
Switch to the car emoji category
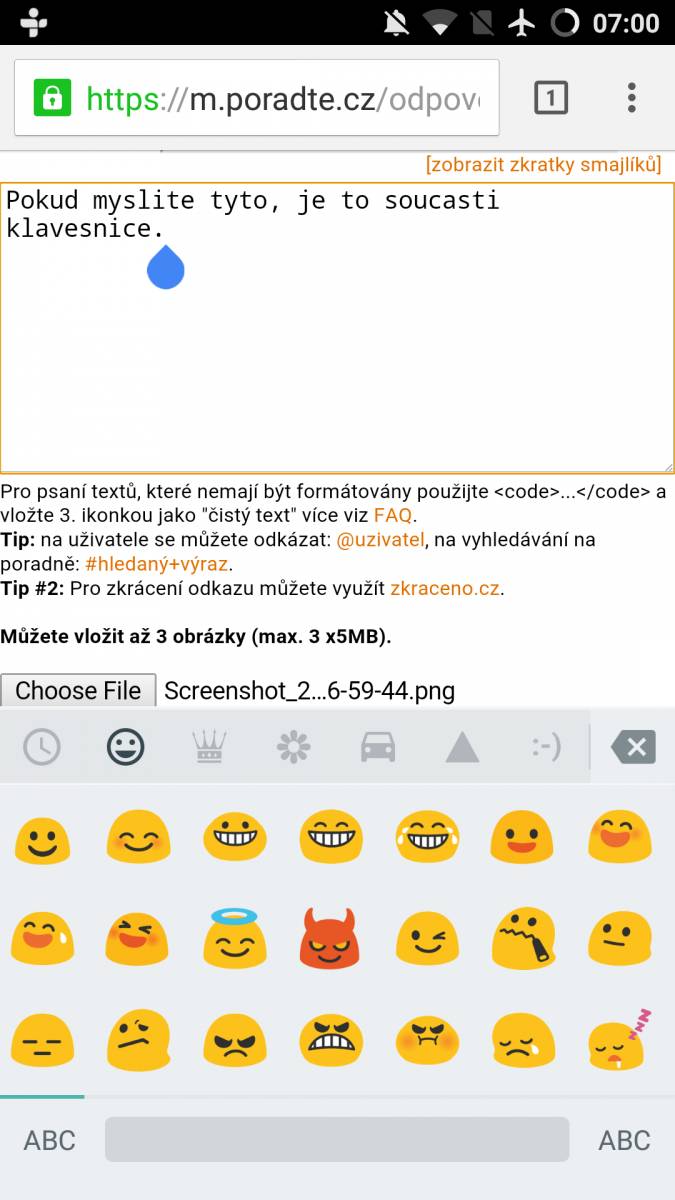click(x=377, y=747)
